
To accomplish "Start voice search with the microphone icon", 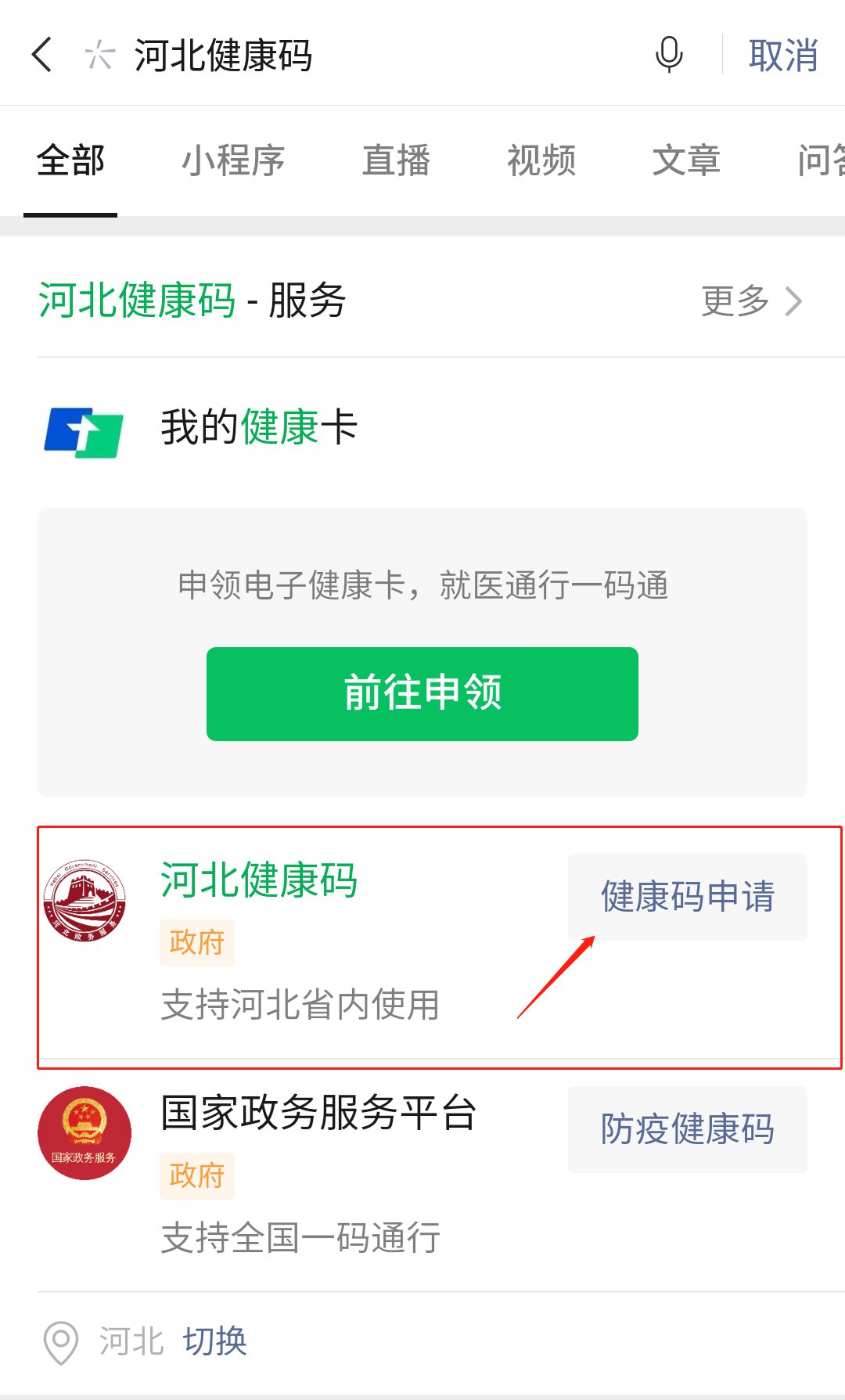I will tap(669, 55).
